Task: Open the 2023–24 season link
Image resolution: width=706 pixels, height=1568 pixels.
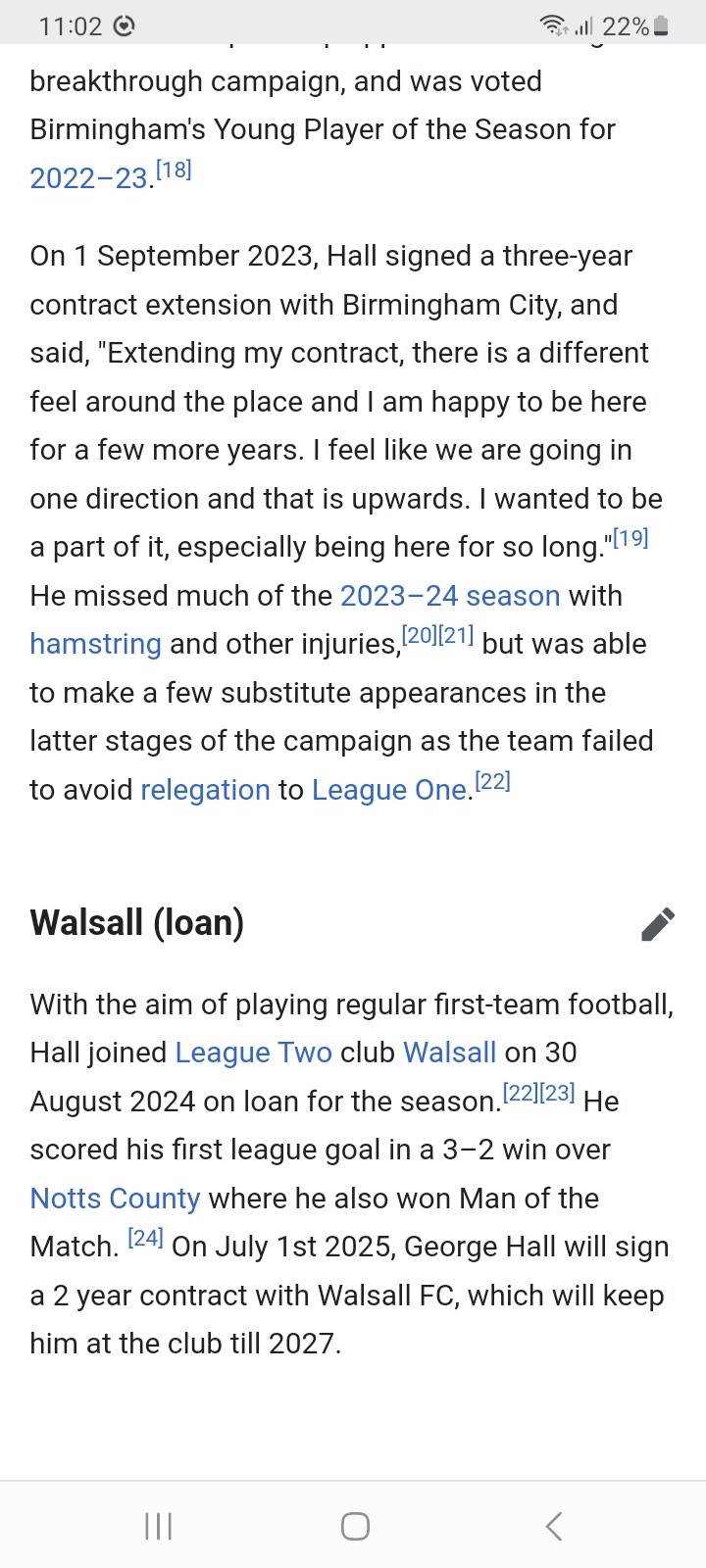Action: 450,595
